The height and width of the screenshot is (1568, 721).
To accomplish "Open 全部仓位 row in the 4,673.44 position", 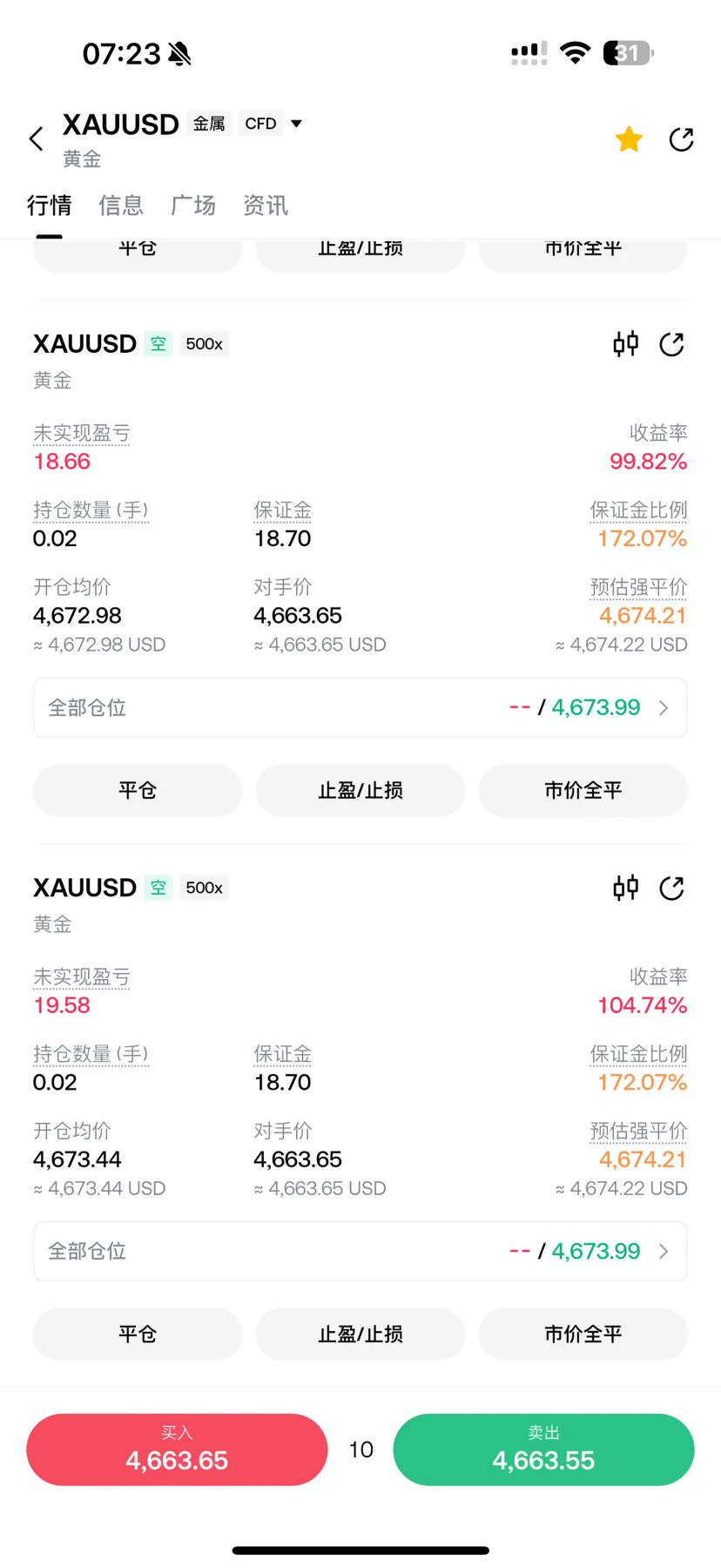I will click(360, 1251).
